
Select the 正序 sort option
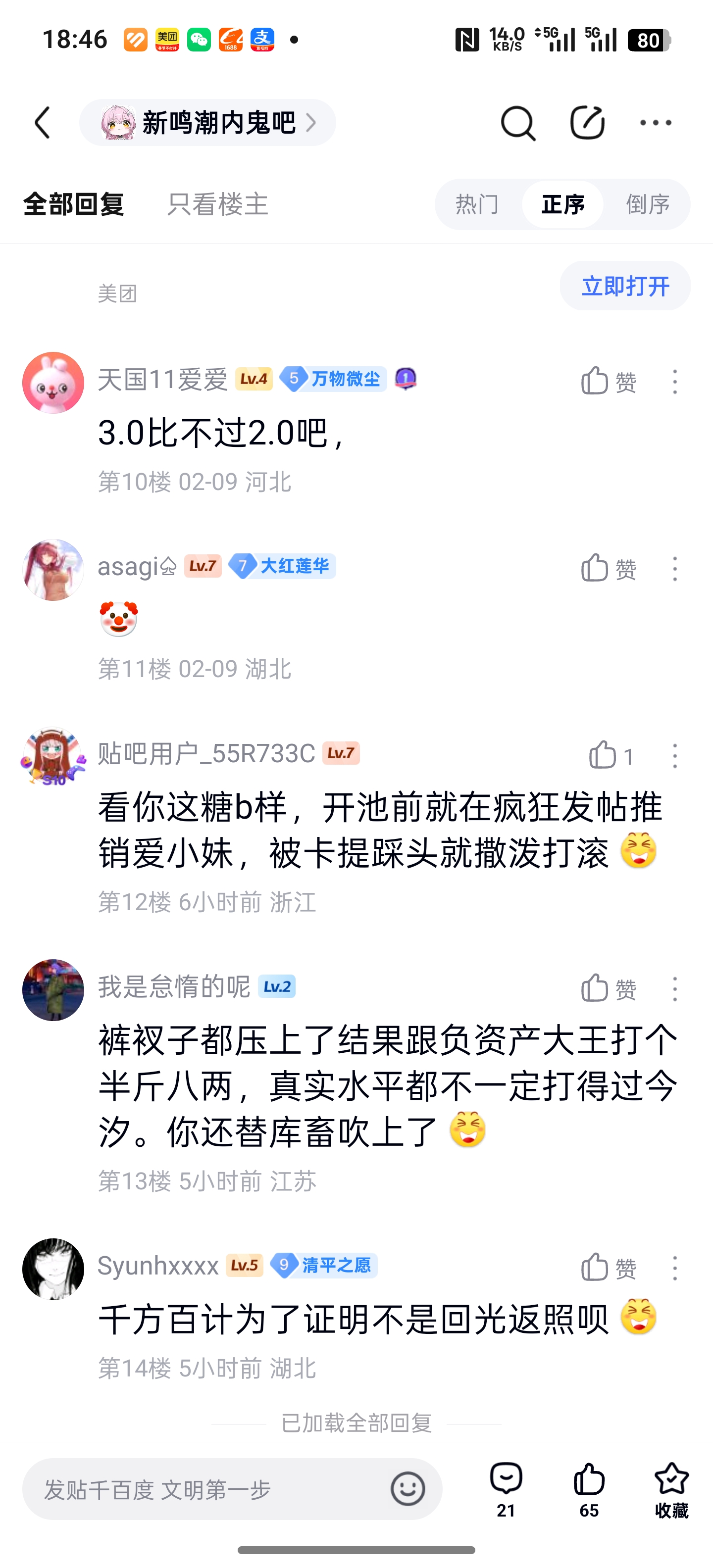point(562,204)
